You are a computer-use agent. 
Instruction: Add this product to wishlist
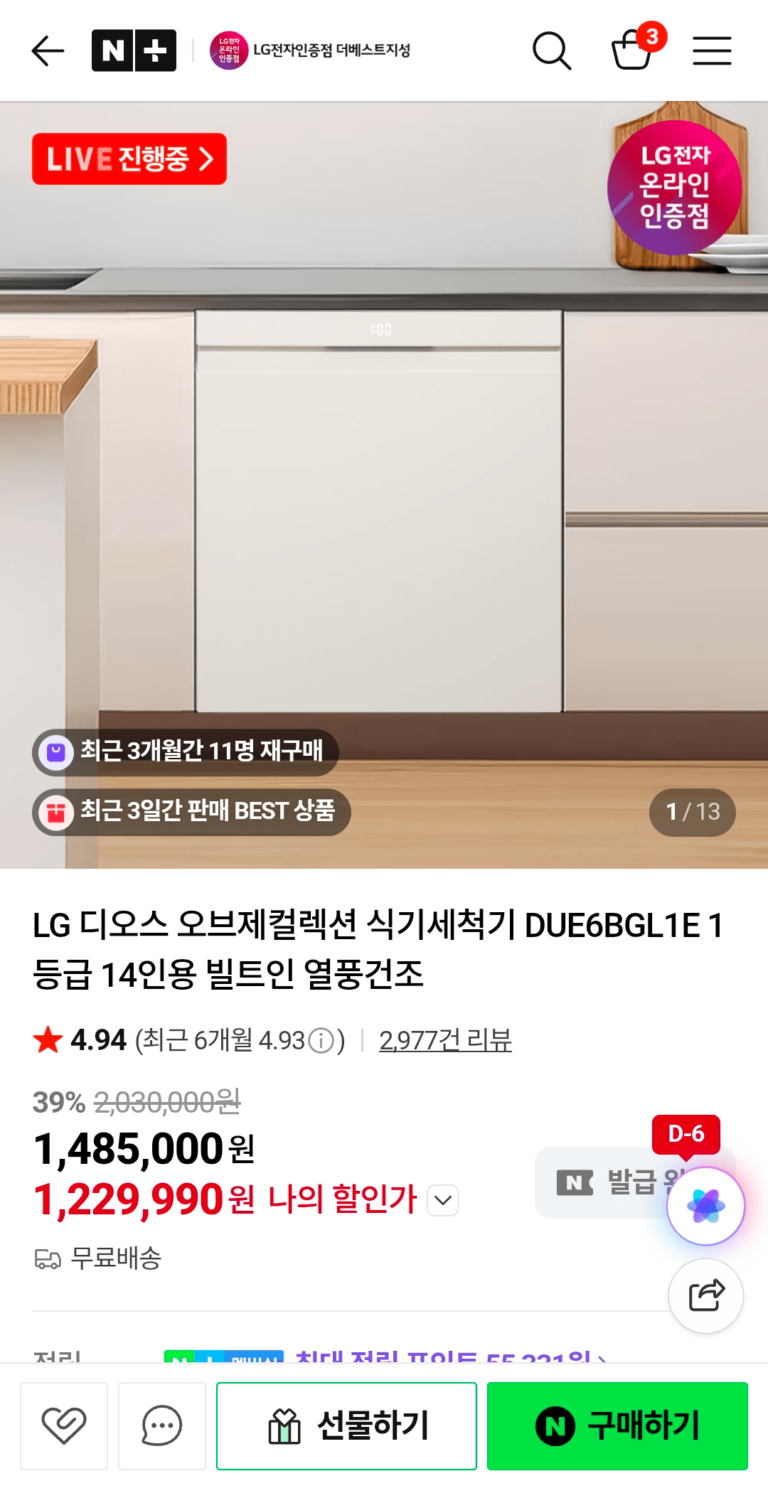coord(64,1426)
